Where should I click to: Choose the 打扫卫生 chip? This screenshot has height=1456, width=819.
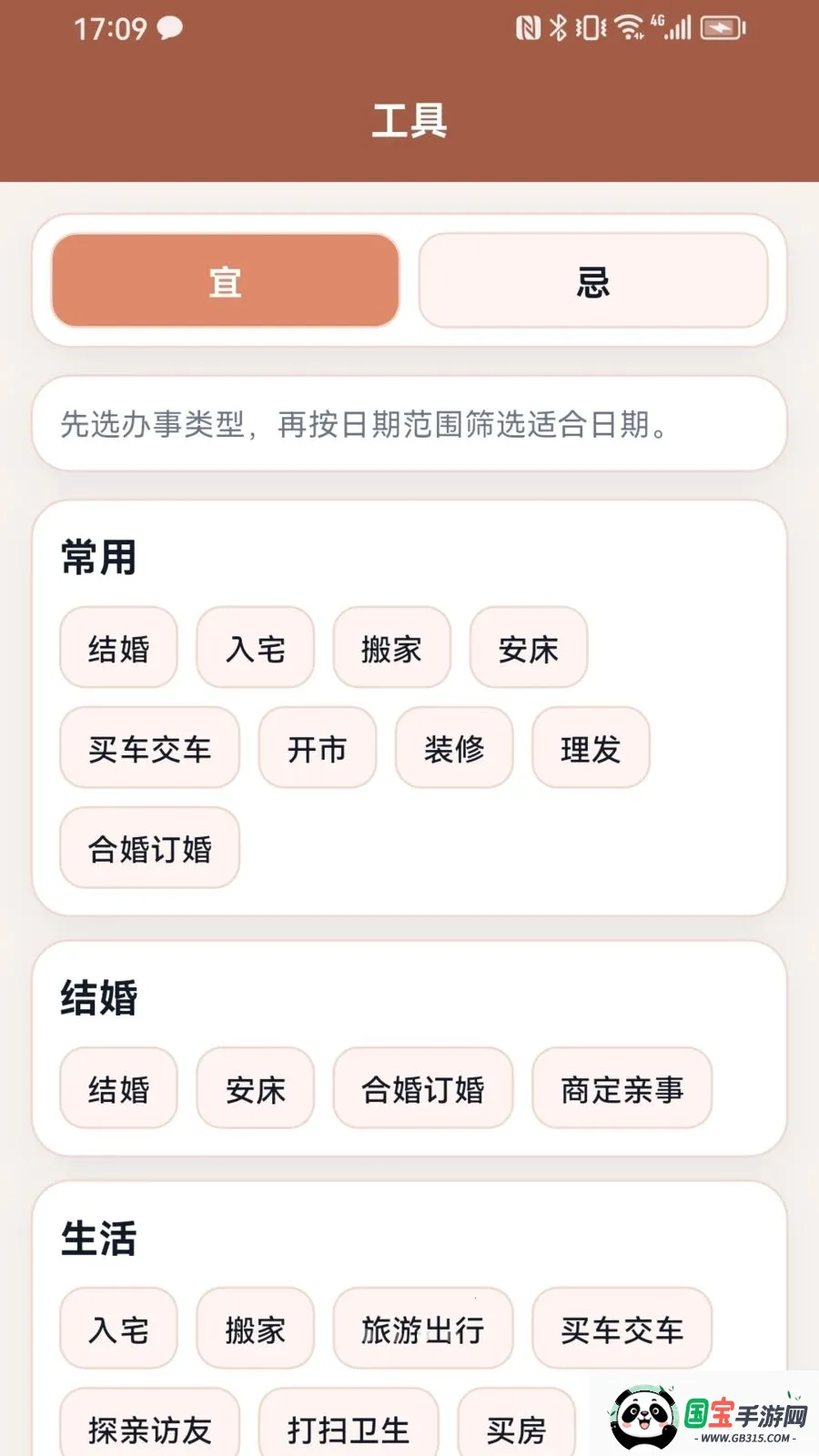coord(348,1424)
